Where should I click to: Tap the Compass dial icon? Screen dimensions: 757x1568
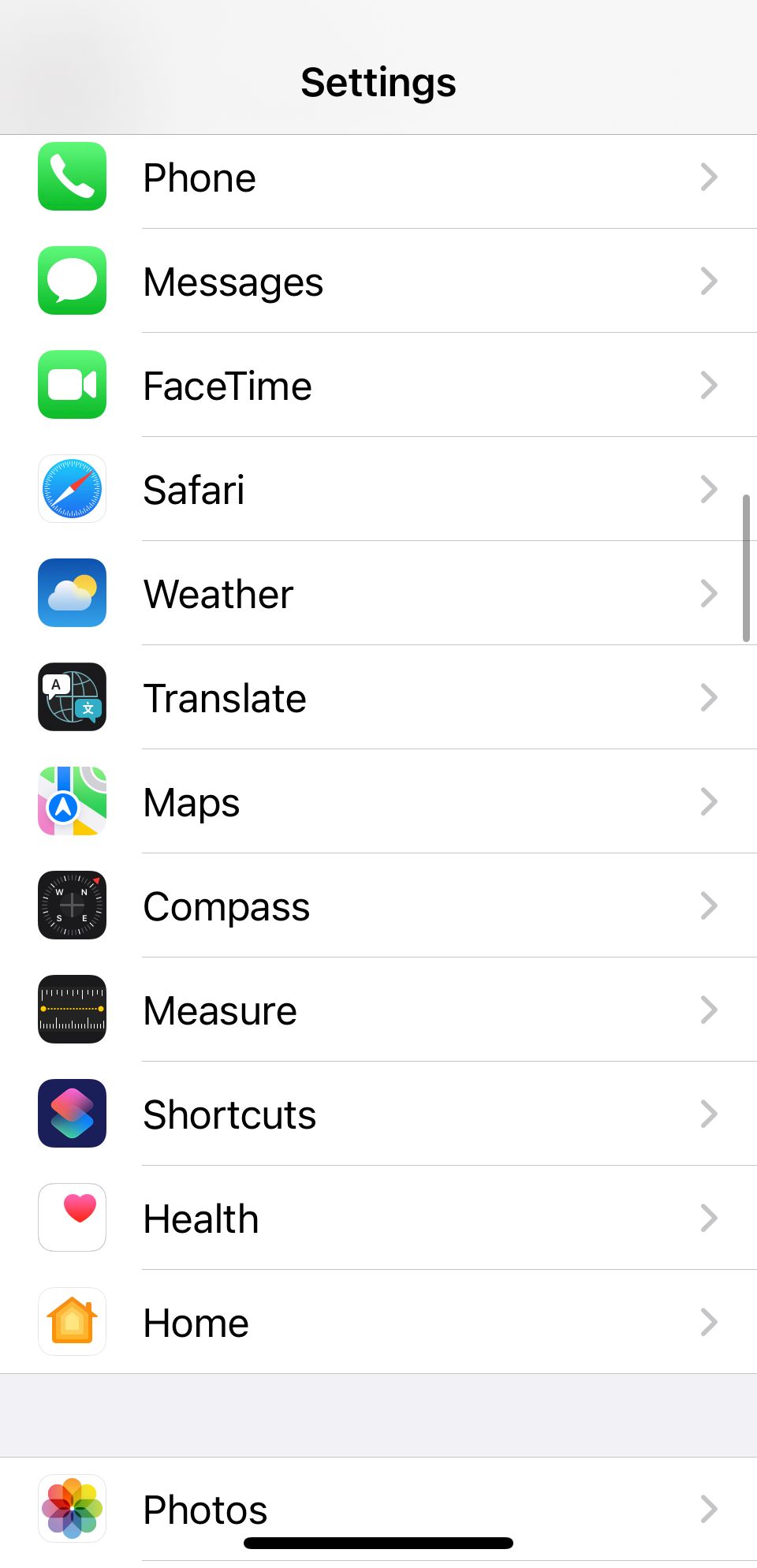72,905
